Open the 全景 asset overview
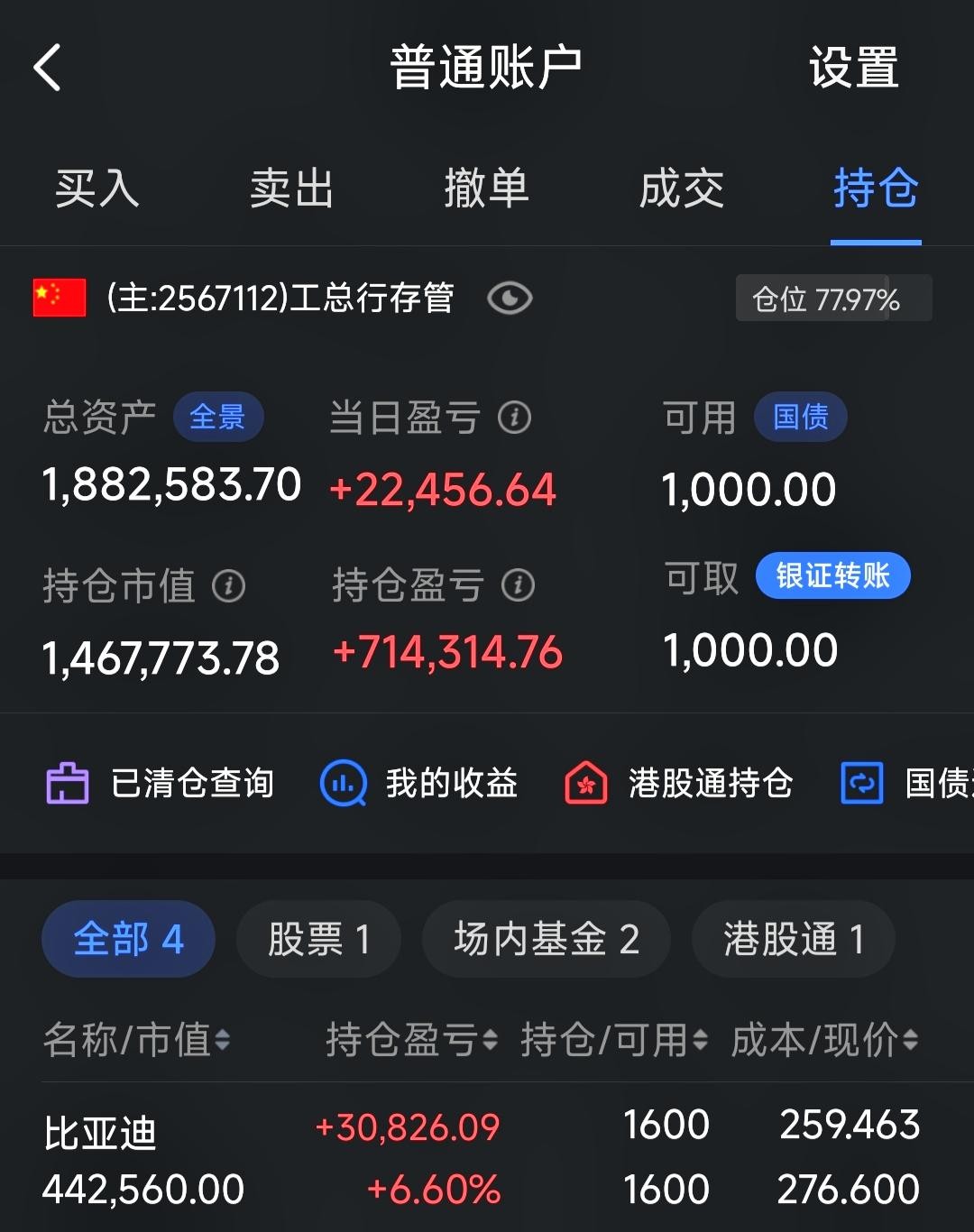Image resolution: width=974 pixels, height=1232 pixels. click(x=217, y=417)
